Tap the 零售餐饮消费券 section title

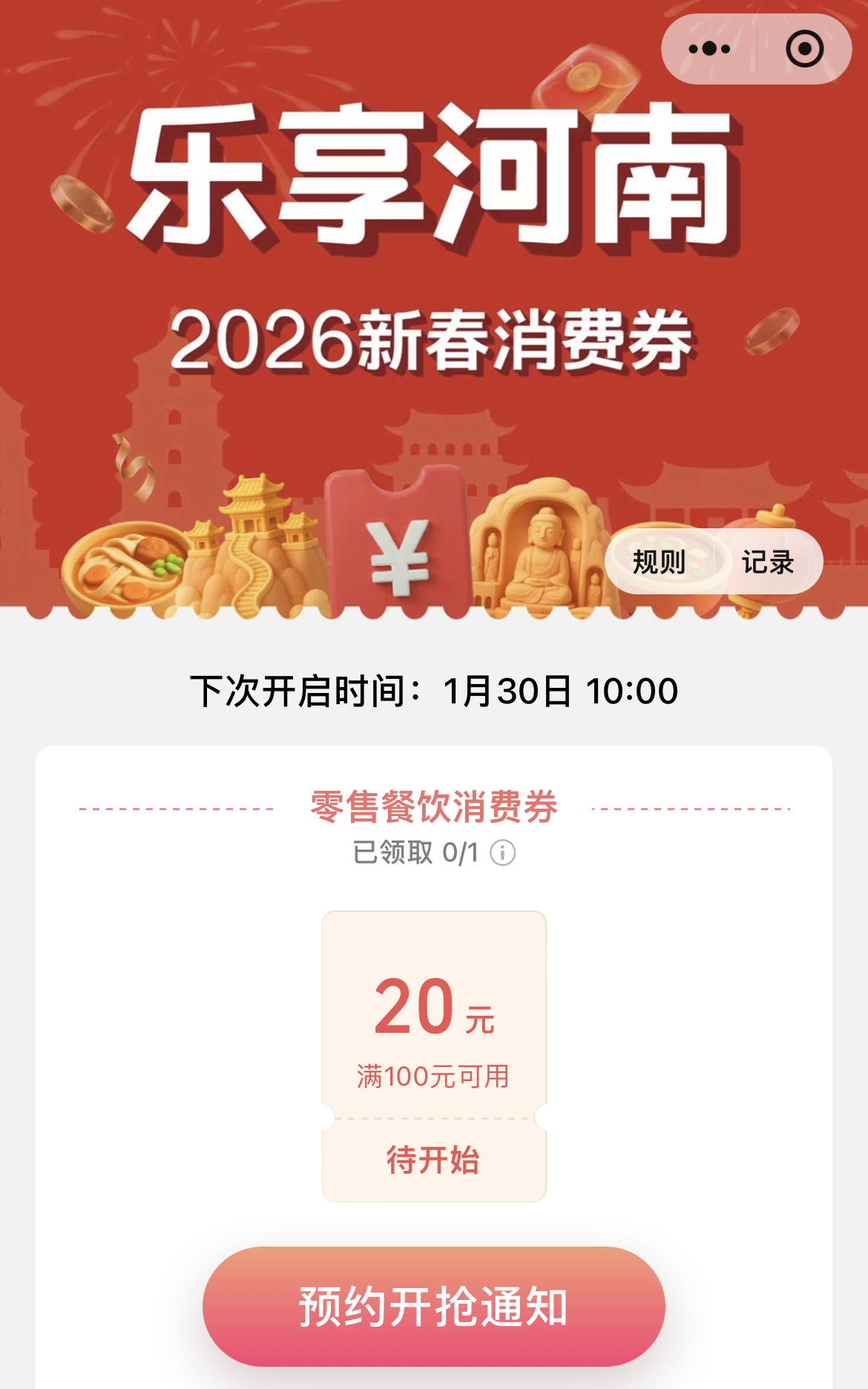(x=434, y=808)
